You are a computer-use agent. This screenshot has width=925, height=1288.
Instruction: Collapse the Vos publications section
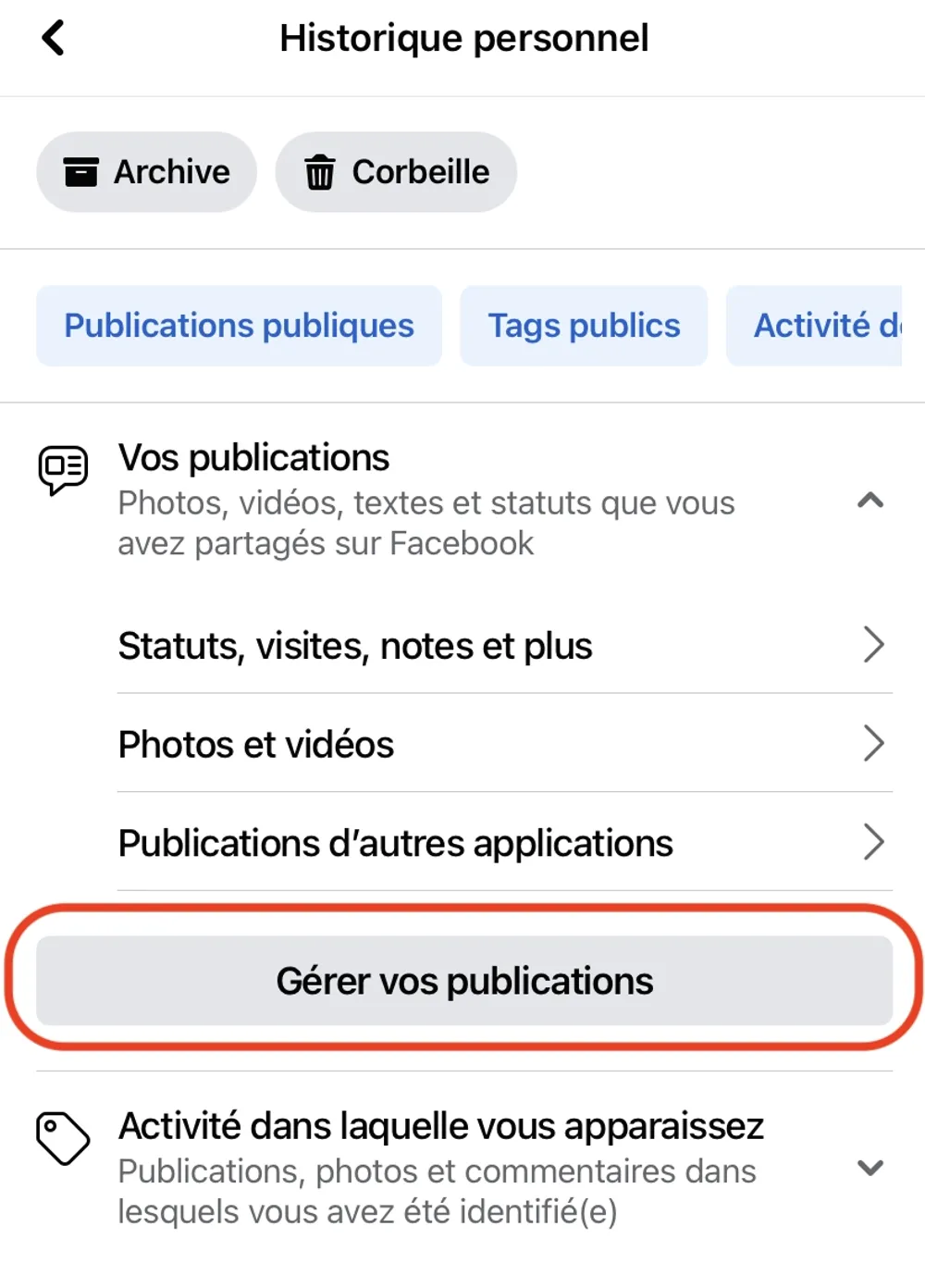[x=869, y=501]
